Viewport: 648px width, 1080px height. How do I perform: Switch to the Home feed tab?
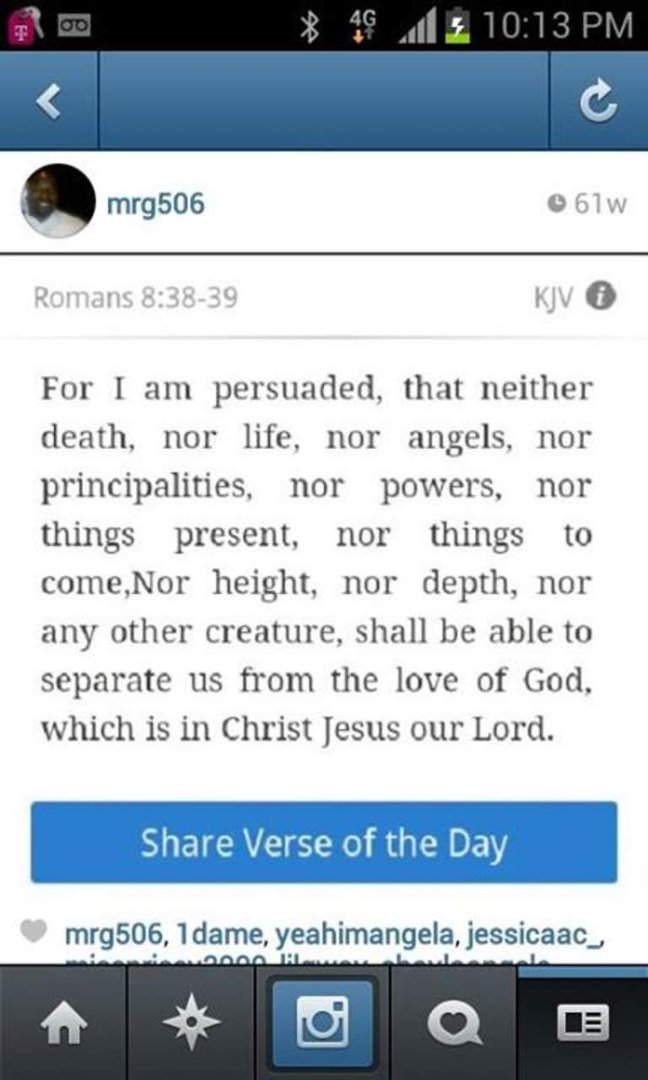(x=64, y=1022)
